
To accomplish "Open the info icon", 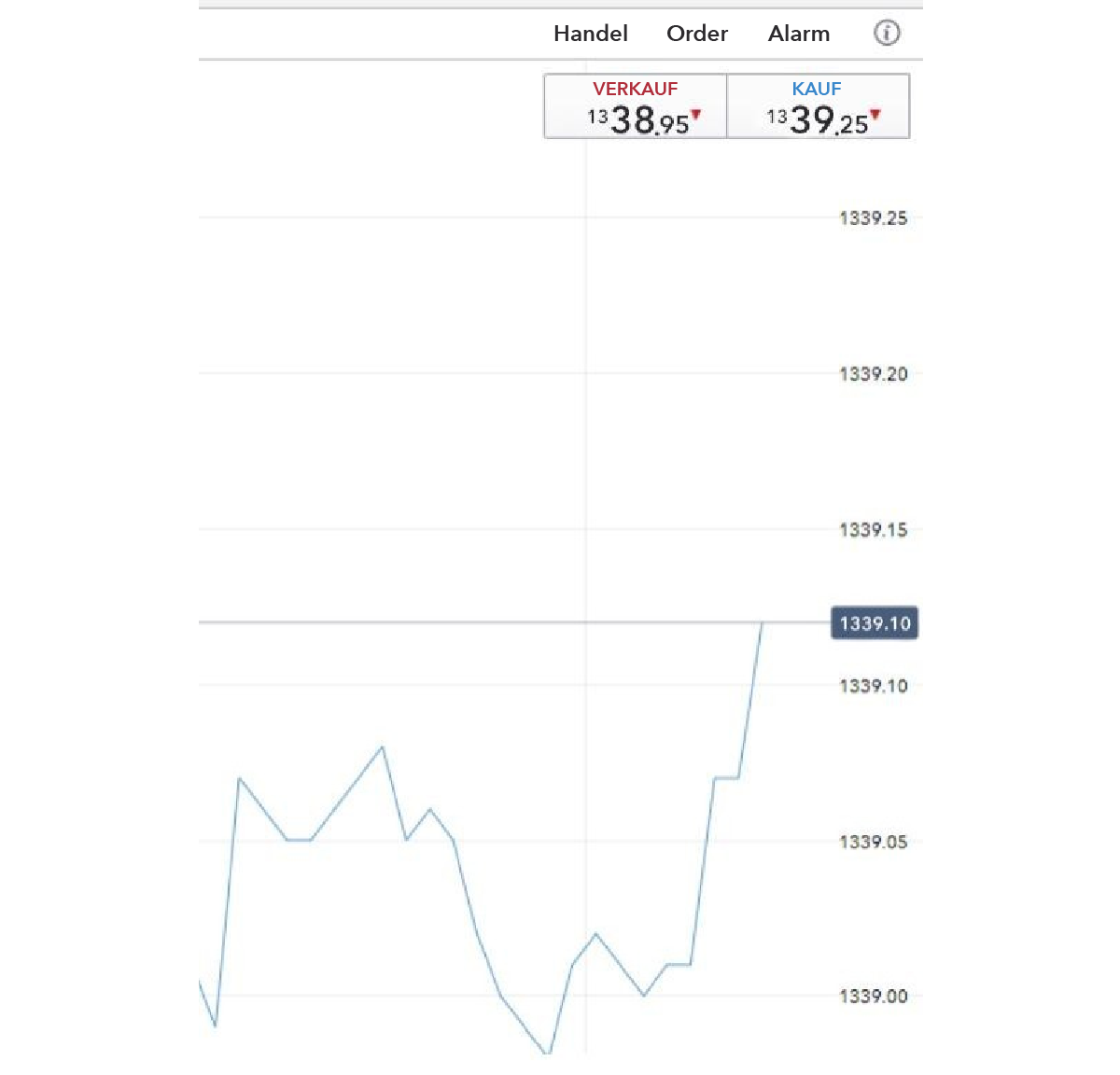I will pos(886,34).
